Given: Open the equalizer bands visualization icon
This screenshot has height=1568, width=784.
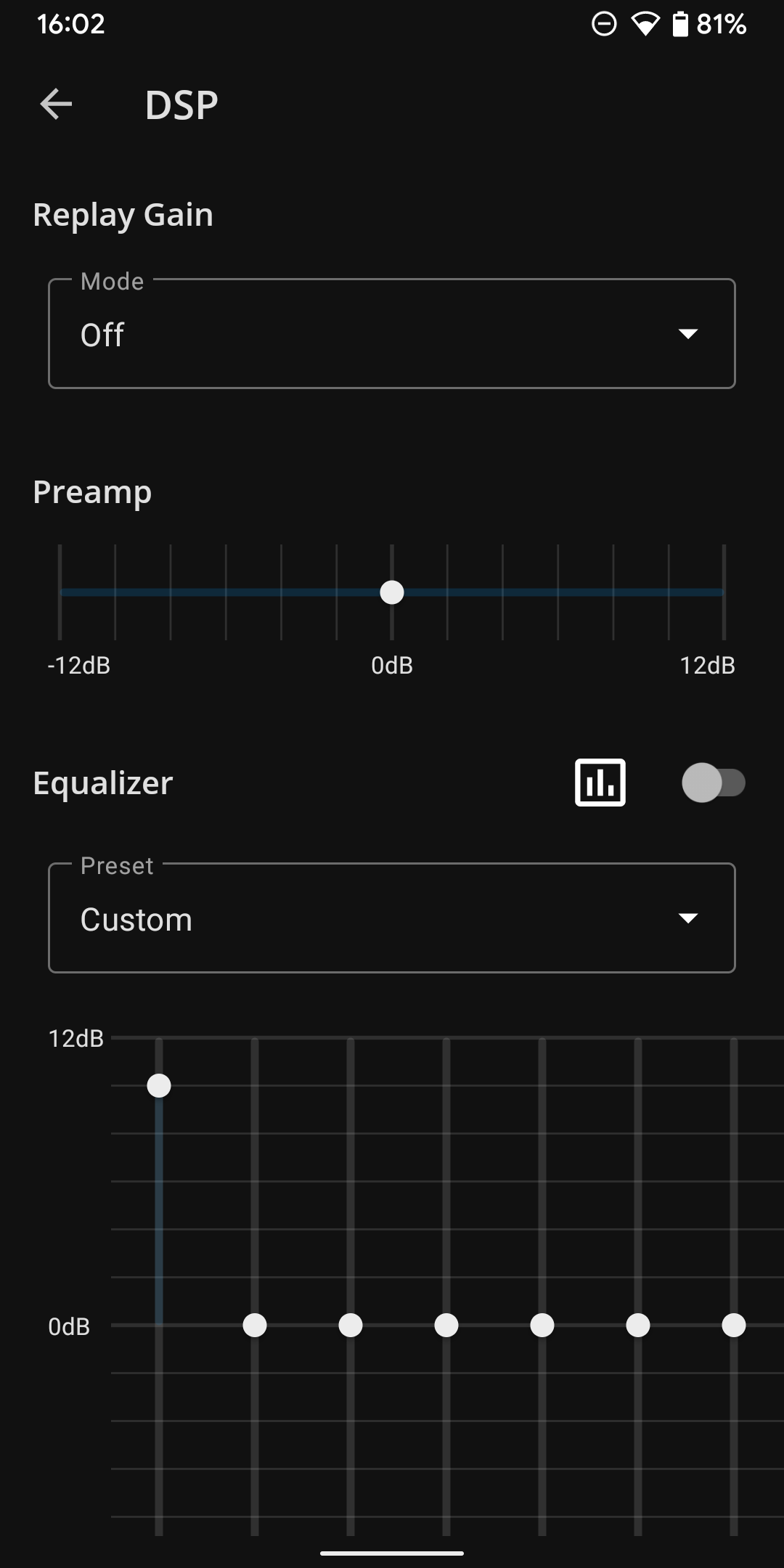Looking at the screenshot, I should coord(599,783).
